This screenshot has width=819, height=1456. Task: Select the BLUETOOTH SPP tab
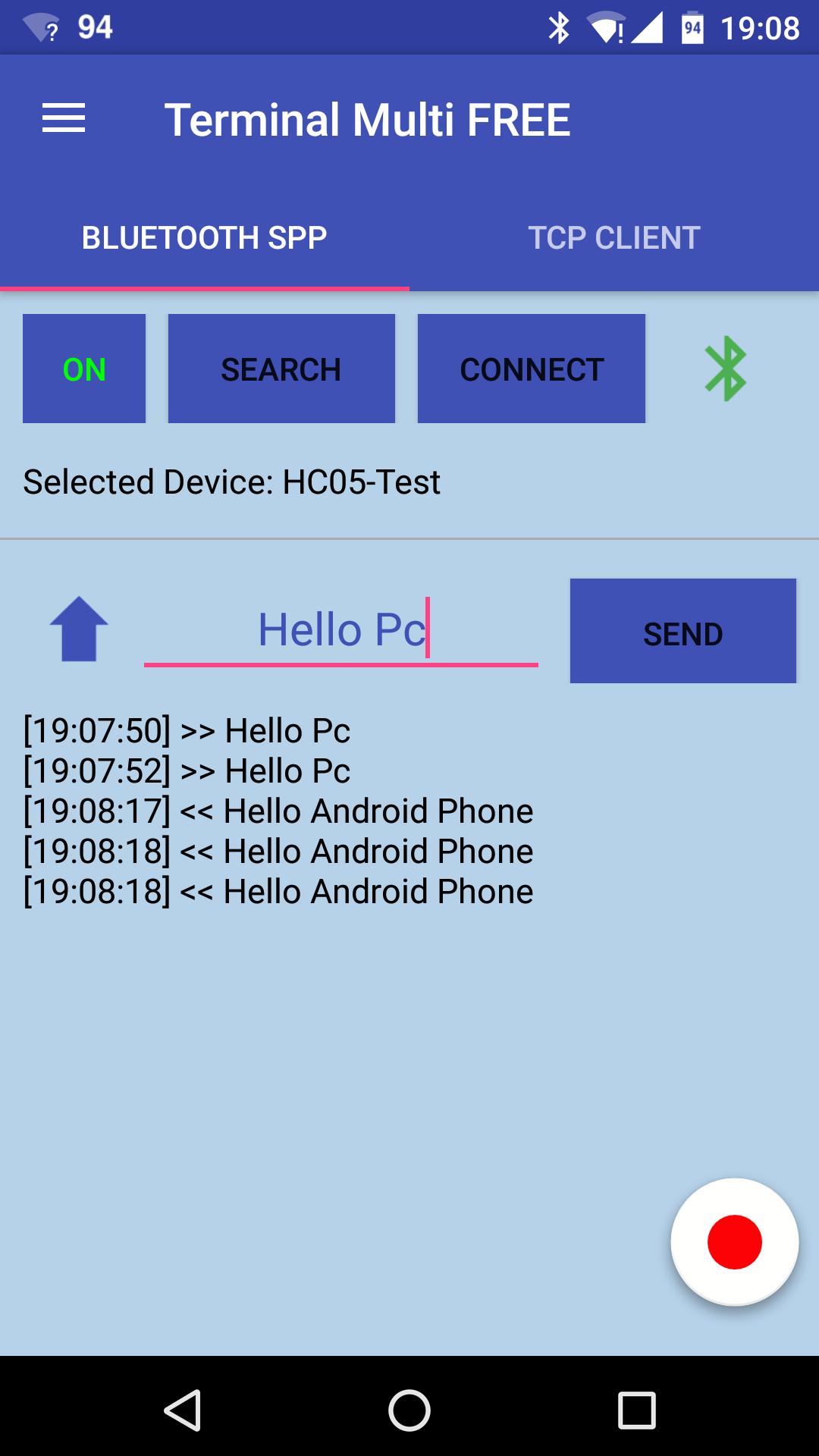point(205,237)
